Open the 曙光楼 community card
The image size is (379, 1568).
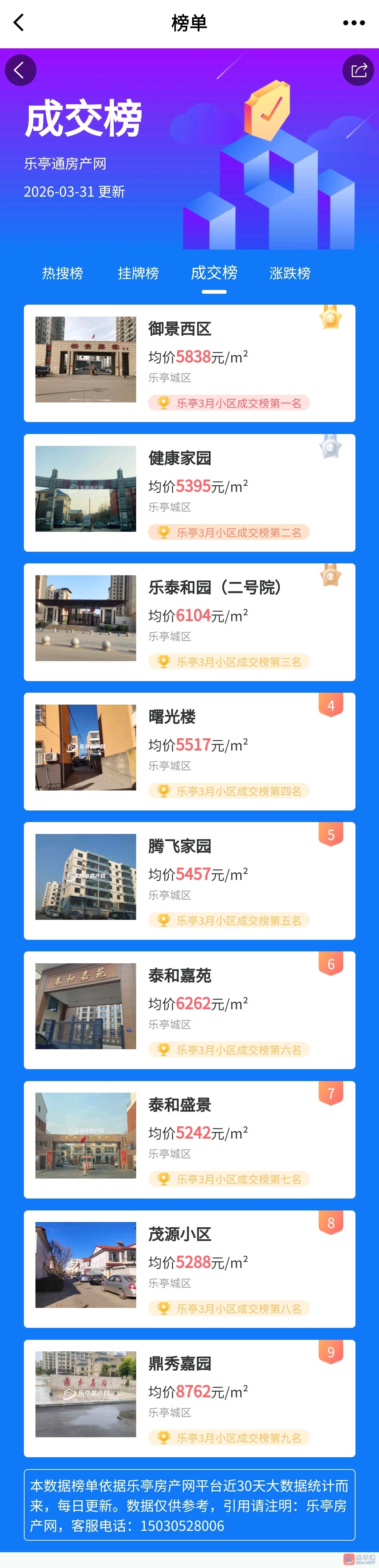189,751
